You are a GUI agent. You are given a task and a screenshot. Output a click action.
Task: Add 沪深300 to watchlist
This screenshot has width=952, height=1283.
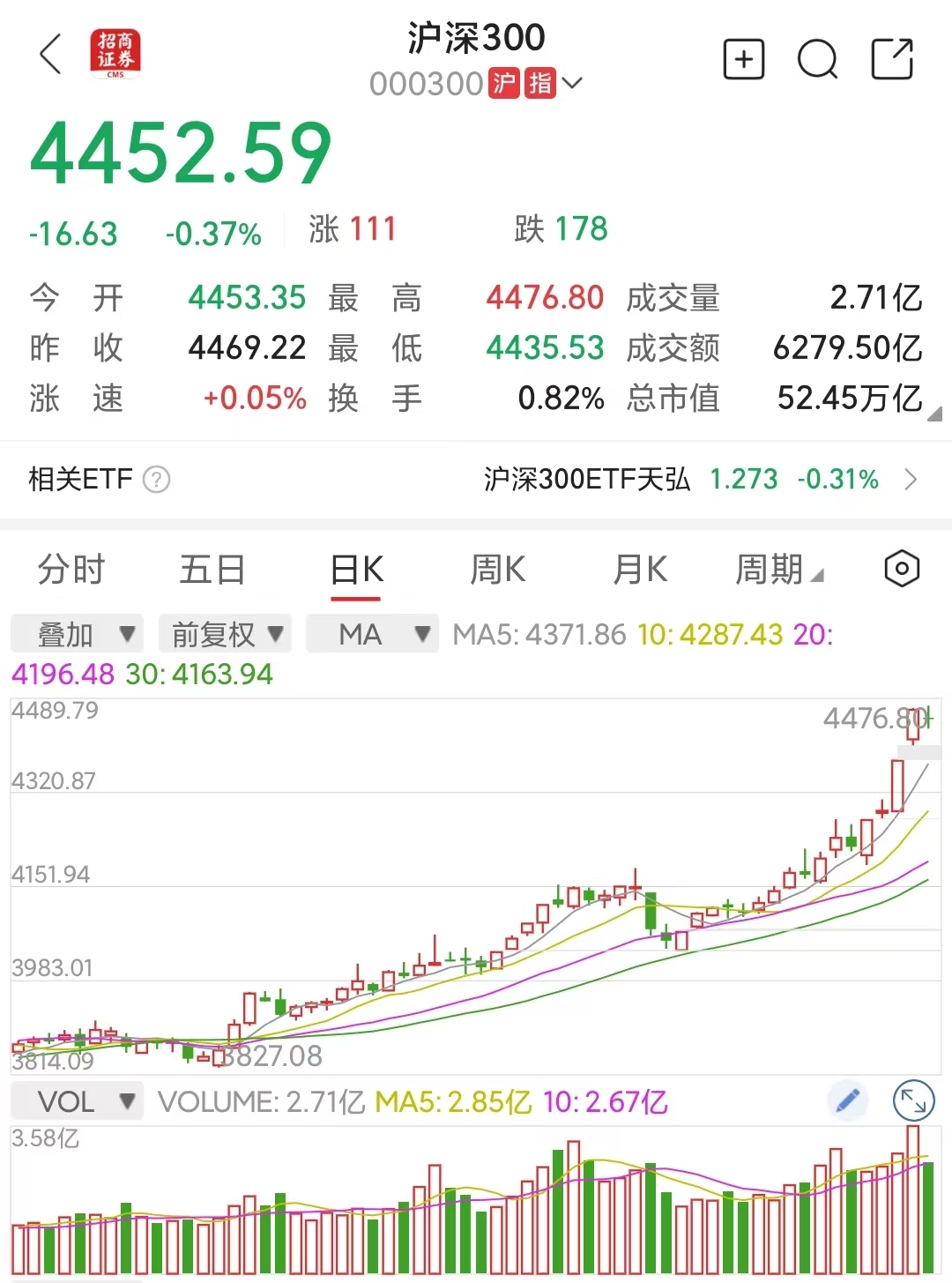coord(743,59)
